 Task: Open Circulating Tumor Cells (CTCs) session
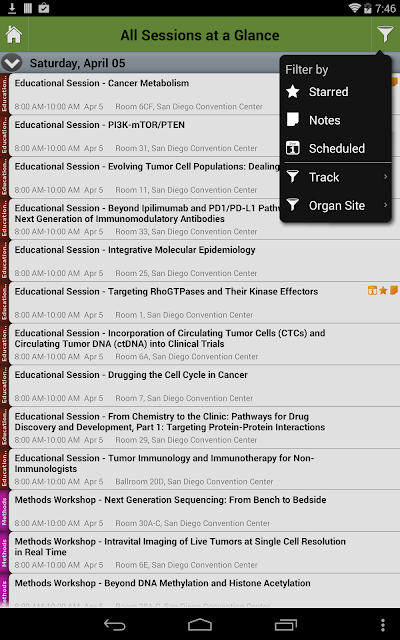pyautogui.click(x=204, y=344)
